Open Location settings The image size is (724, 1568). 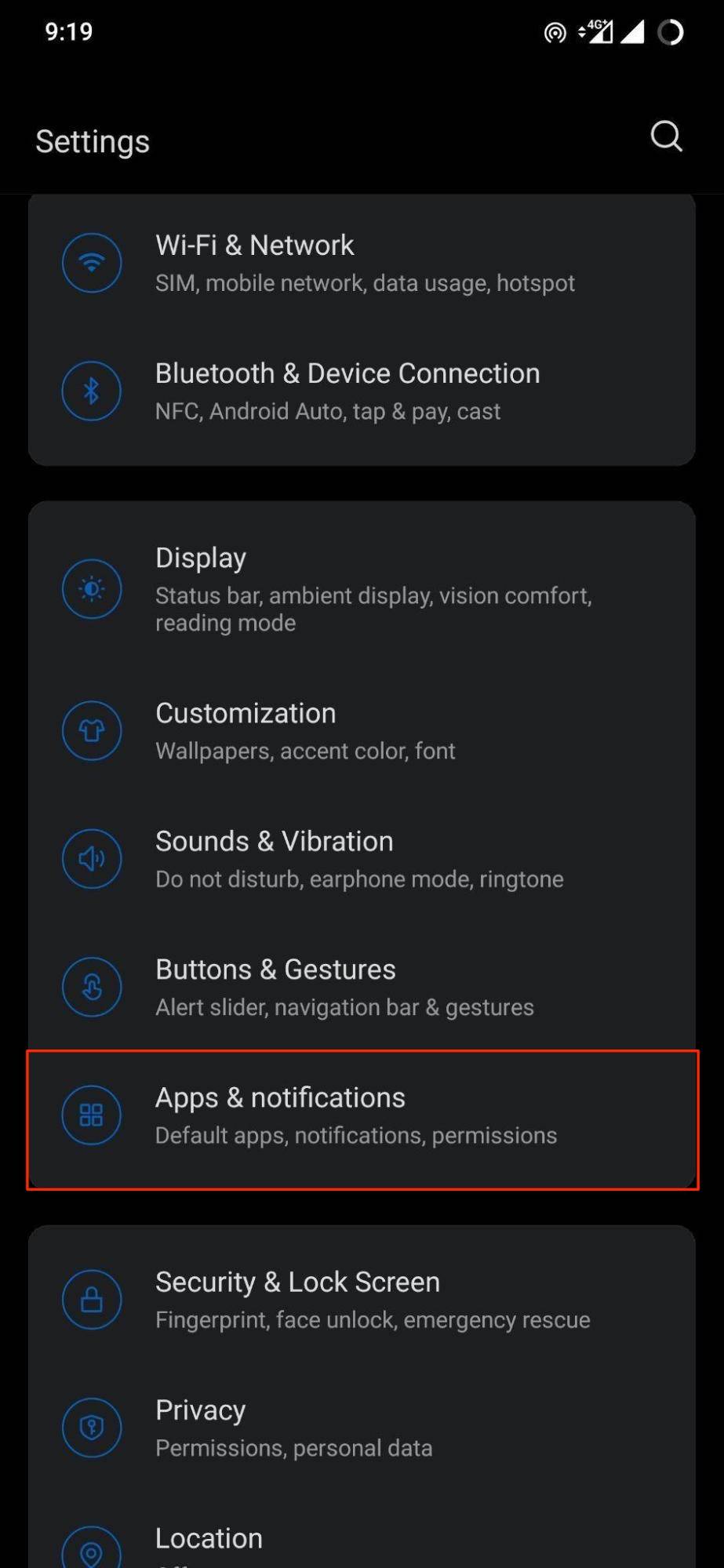pos(361,1538)
